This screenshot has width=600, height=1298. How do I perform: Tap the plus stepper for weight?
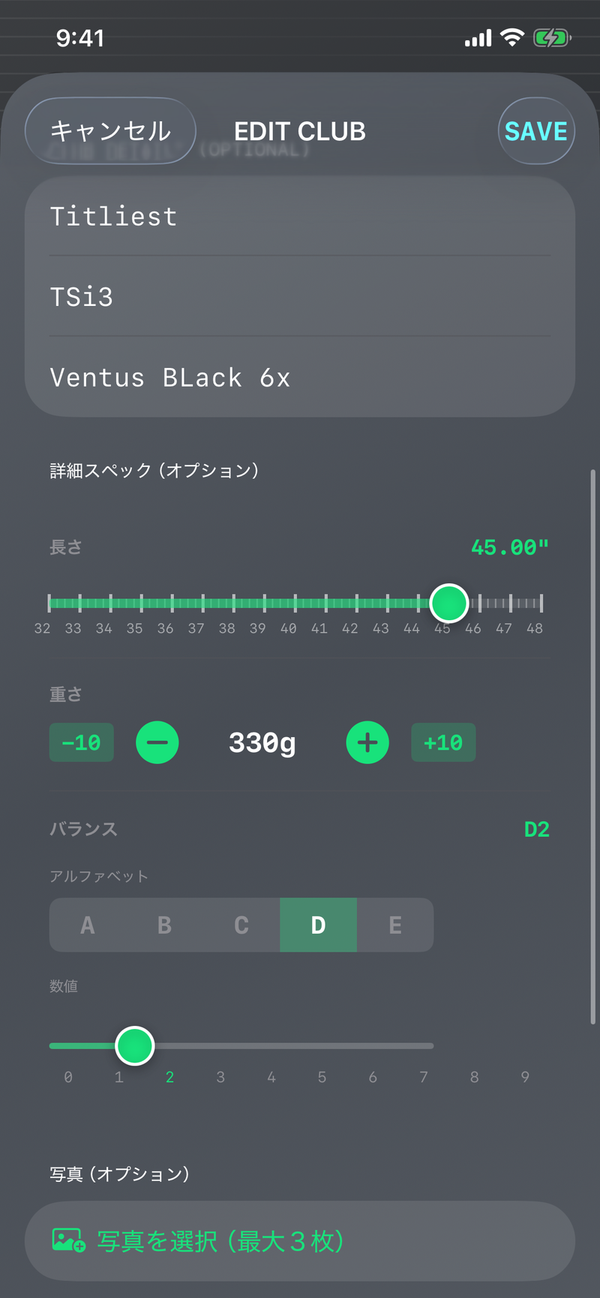tap(367, 743)
